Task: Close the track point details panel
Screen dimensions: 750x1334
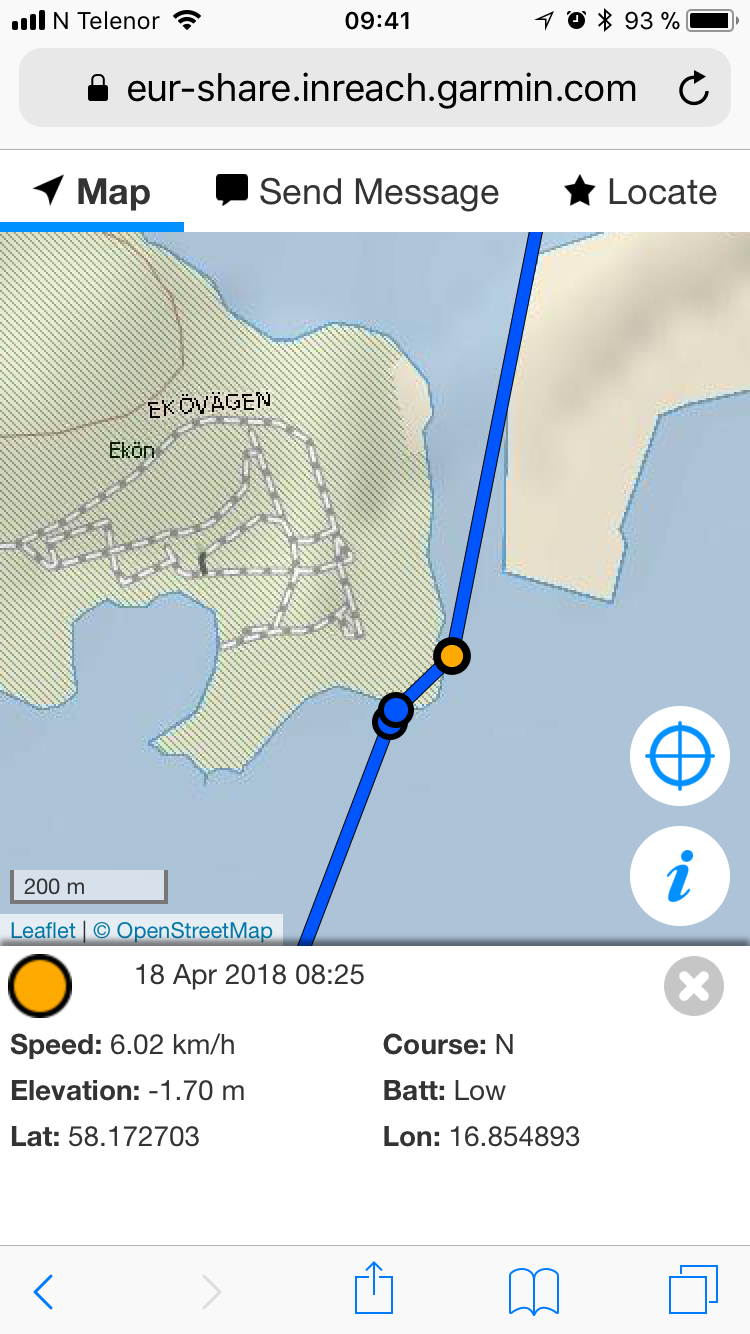Action: coord(693,986)
